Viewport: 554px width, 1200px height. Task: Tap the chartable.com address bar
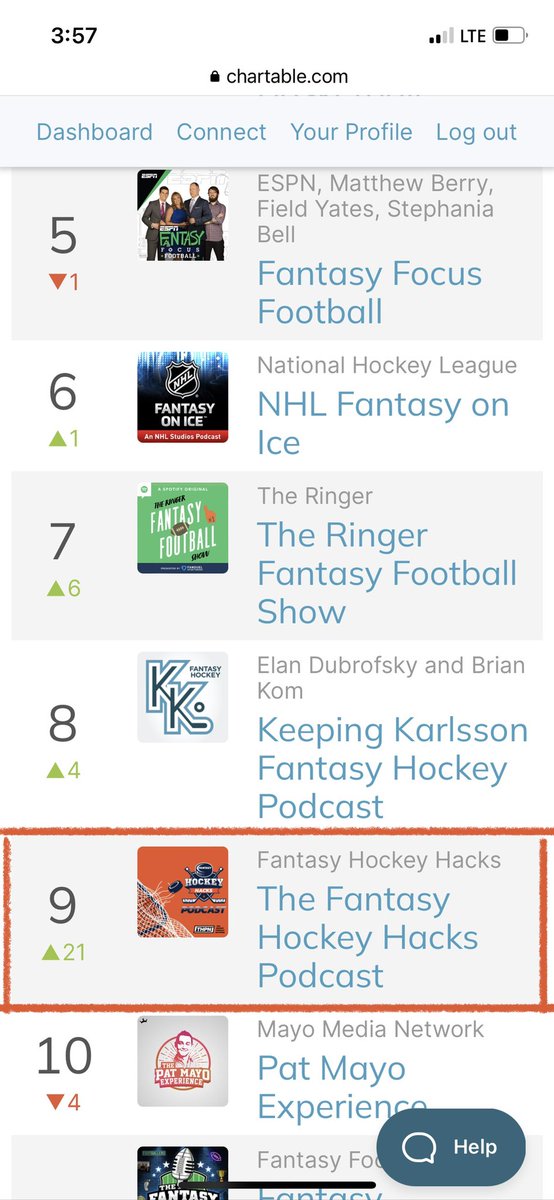(x=277, y=76)
